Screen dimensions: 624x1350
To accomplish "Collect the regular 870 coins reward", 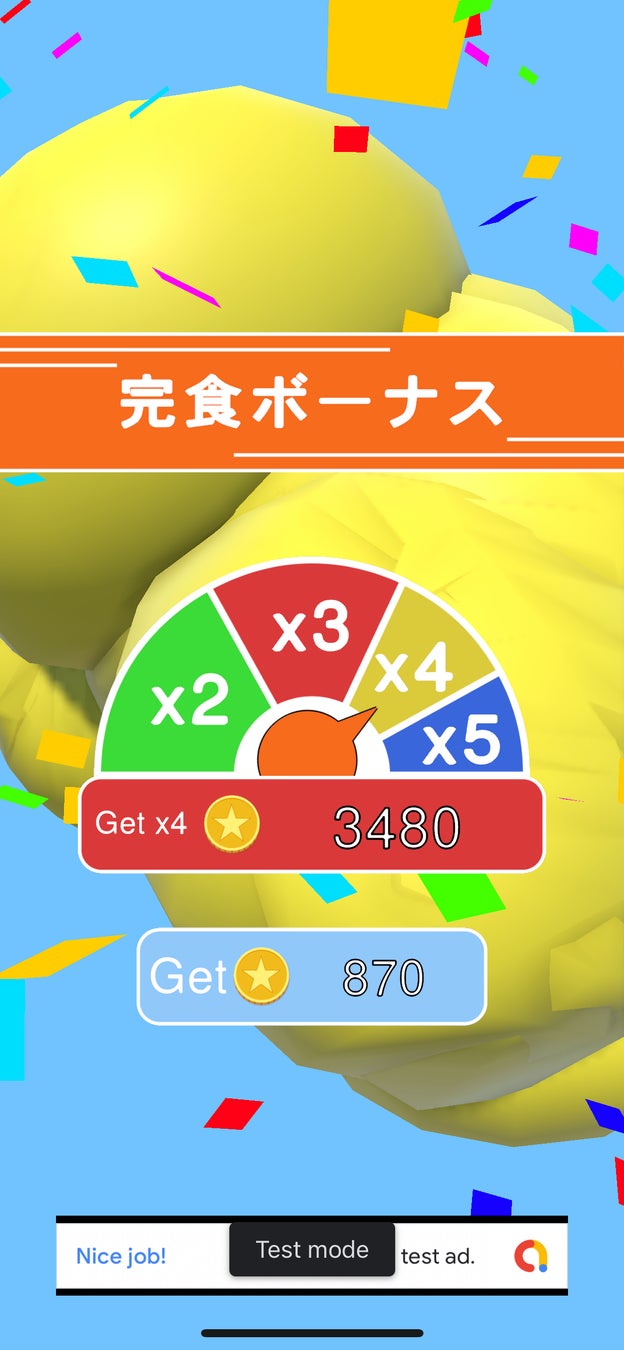I will (x=311, y=977).
